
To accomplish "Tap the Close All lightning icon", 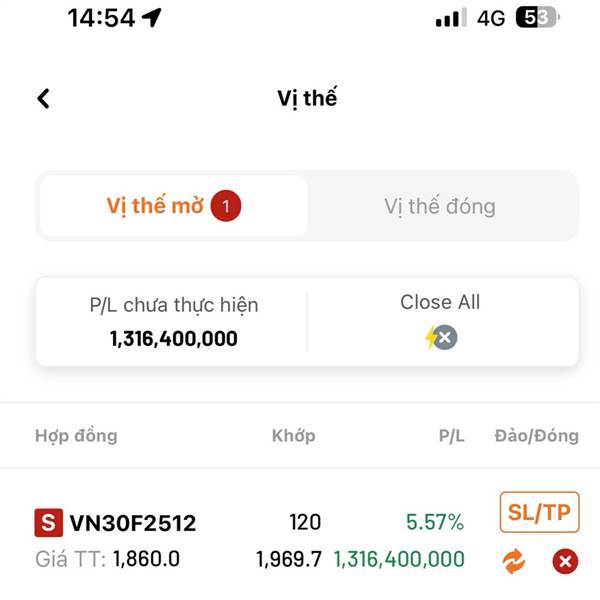I will pos(441,338).
